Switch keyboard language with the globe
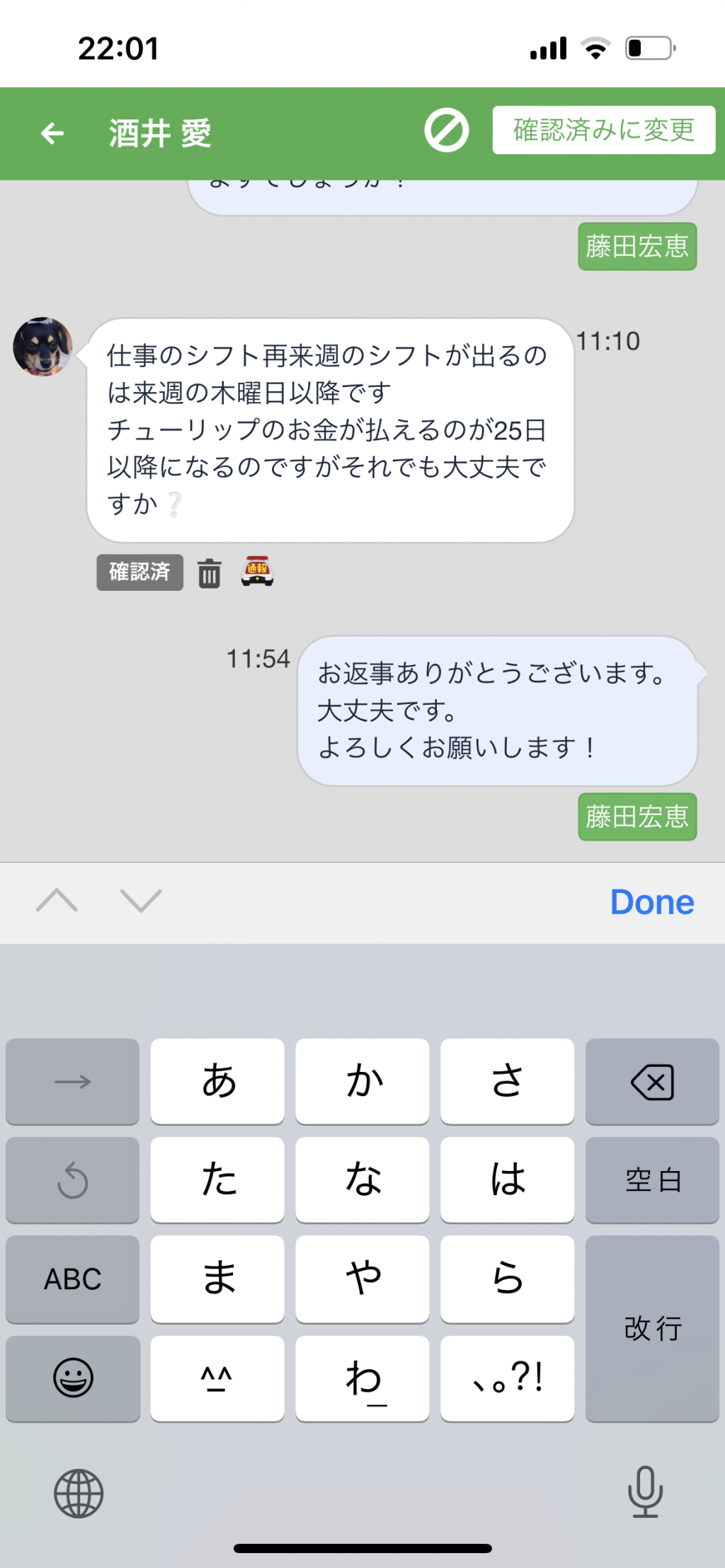725x1568 pixels. [x=79, y=1494]
